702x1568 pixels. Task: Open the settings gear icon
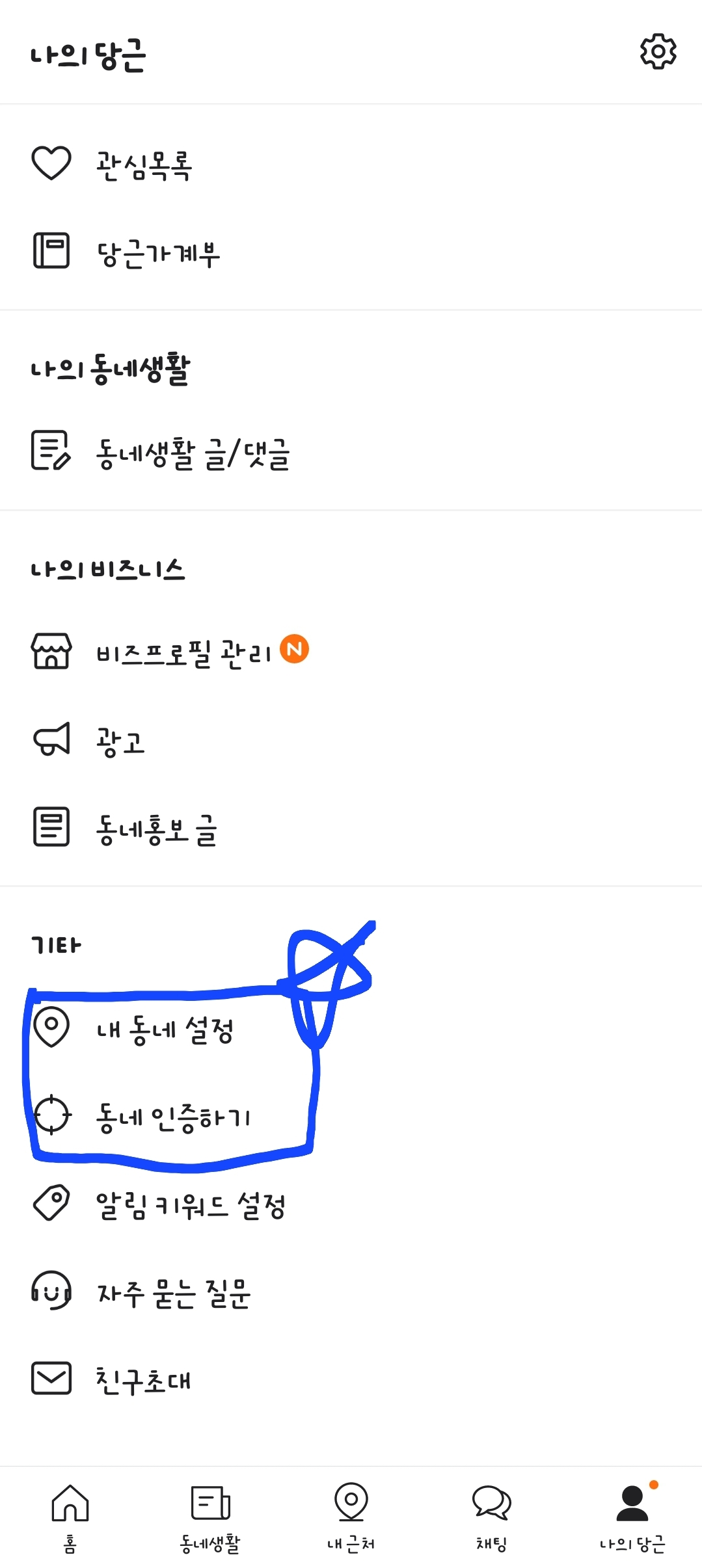pos(658,51)
